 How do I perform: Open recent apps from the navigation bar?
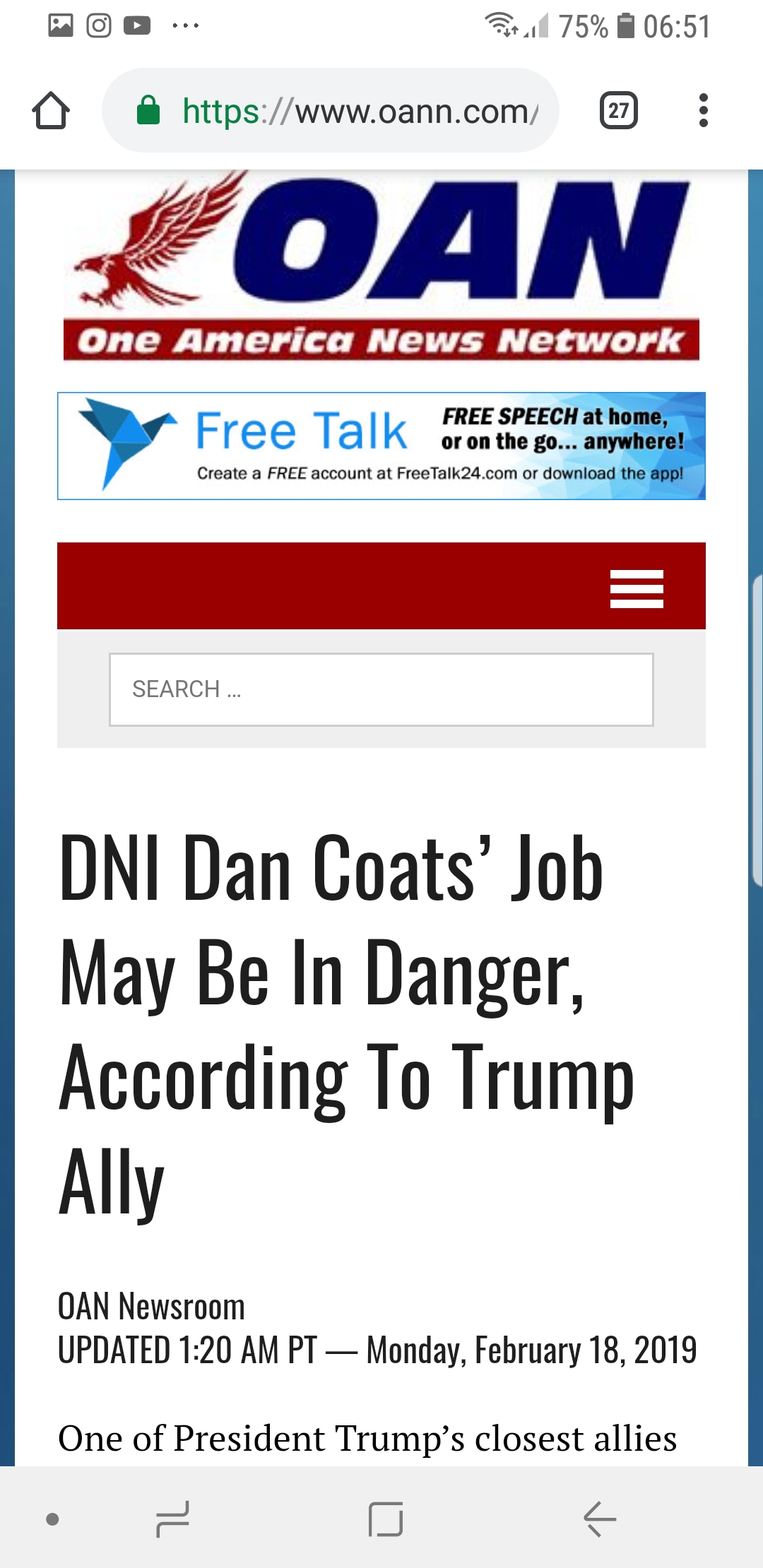172,1519
